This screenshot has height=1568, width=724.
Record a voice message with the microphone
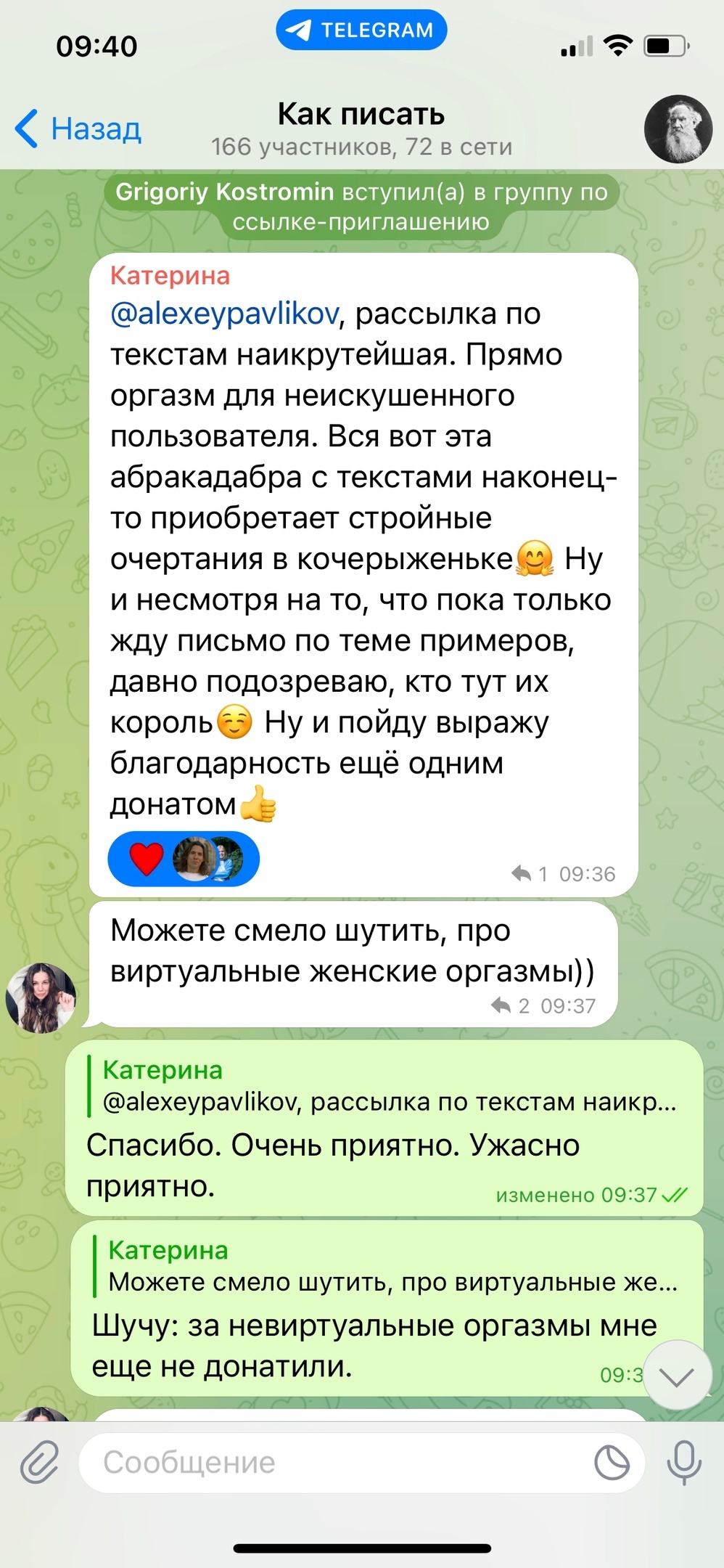point(684,1462)
